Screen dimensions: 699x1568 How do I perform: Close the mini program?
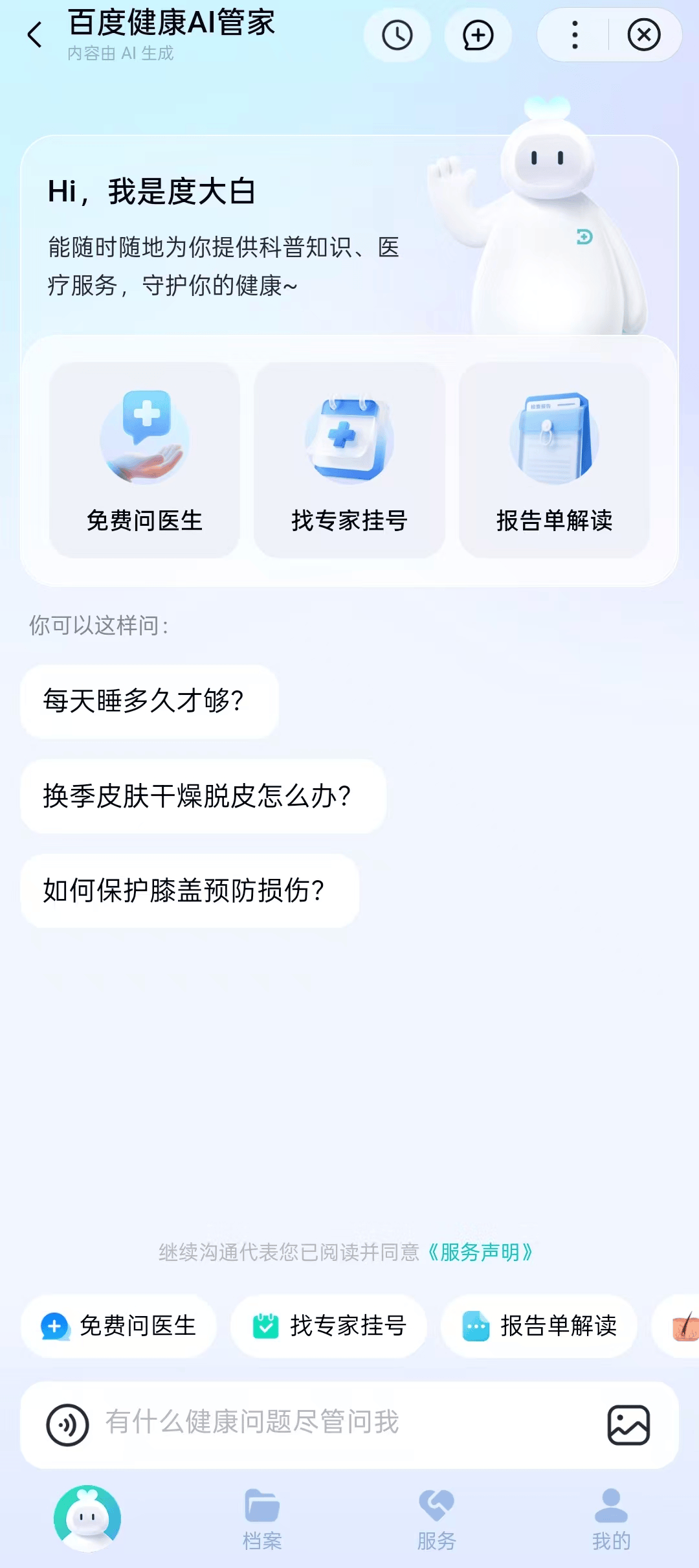coord(644,35)
